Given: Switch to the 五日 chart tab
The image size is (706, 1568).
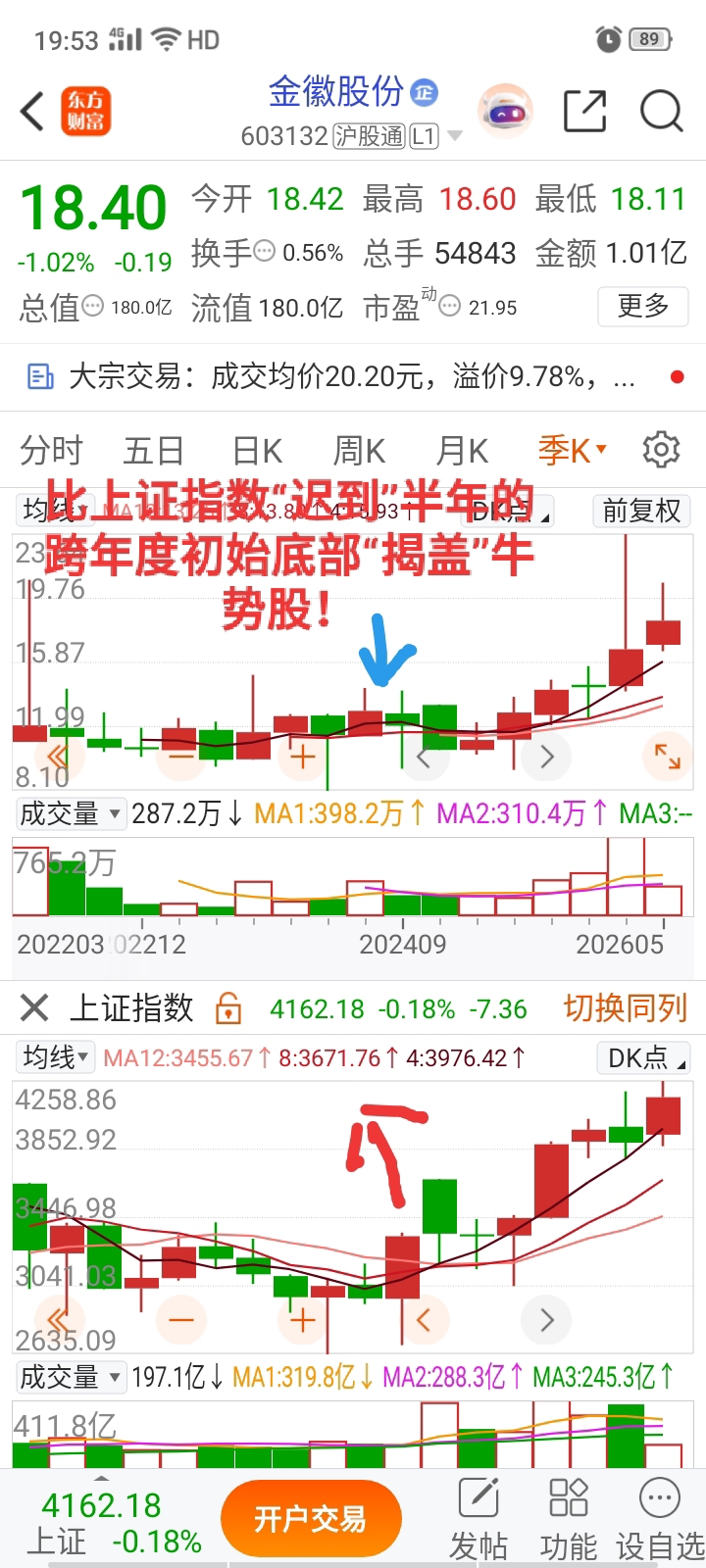Looking at the screenshot, I should click(x=154, y=451).
